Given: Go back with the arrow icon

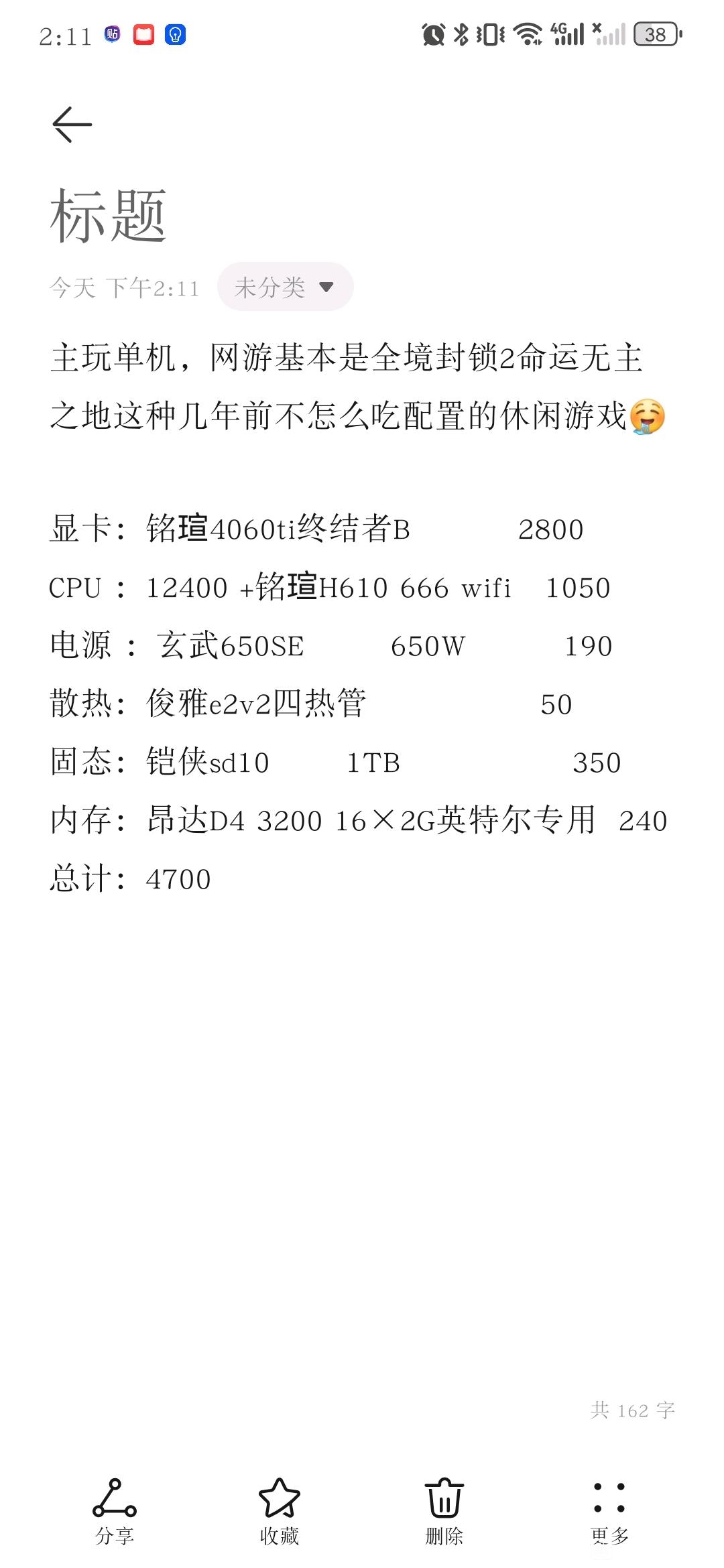Looking at the screenshot, I should point(72,125).
